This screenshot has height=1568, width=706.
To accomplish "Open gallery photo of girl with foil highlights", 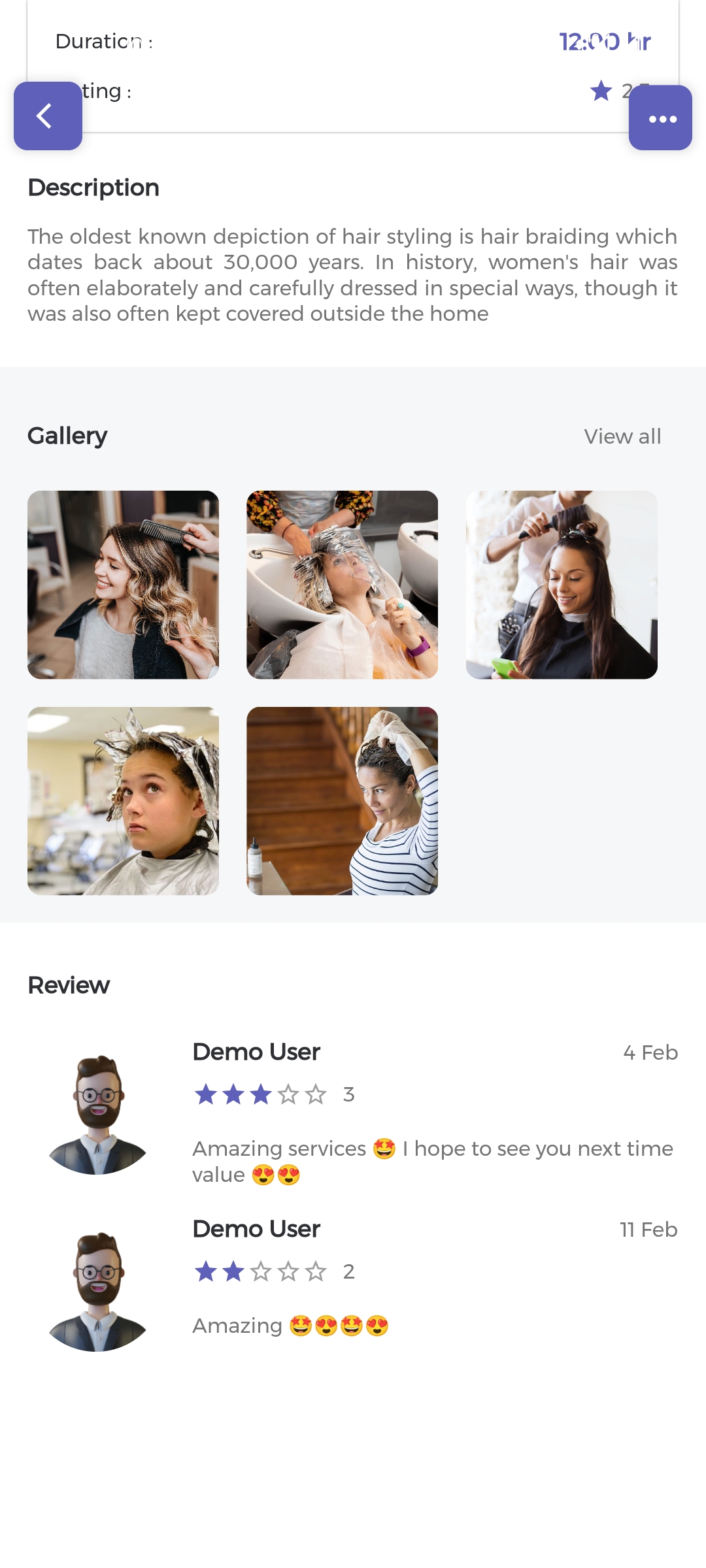I will [x=123, y=801].
